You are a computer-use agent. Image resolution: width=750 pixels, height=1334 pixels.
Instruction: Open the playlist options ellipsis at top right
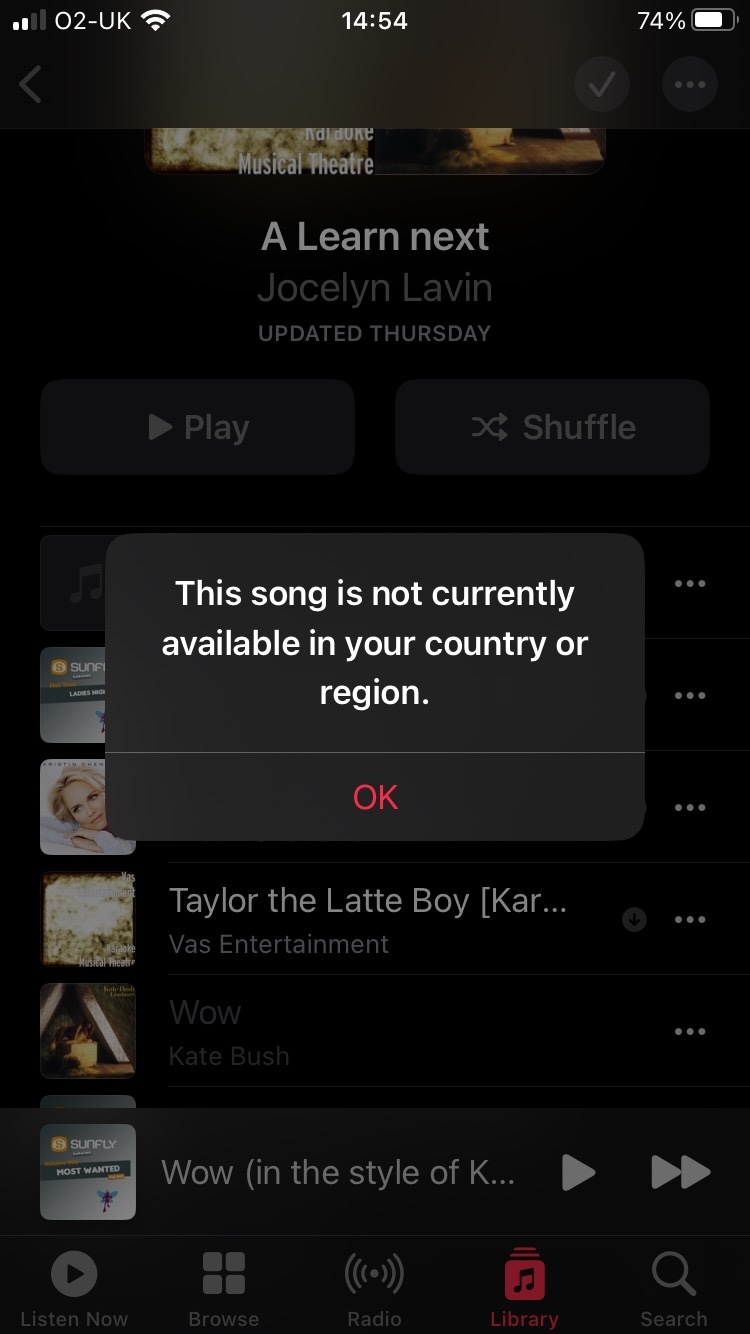[x=689, y=84]
